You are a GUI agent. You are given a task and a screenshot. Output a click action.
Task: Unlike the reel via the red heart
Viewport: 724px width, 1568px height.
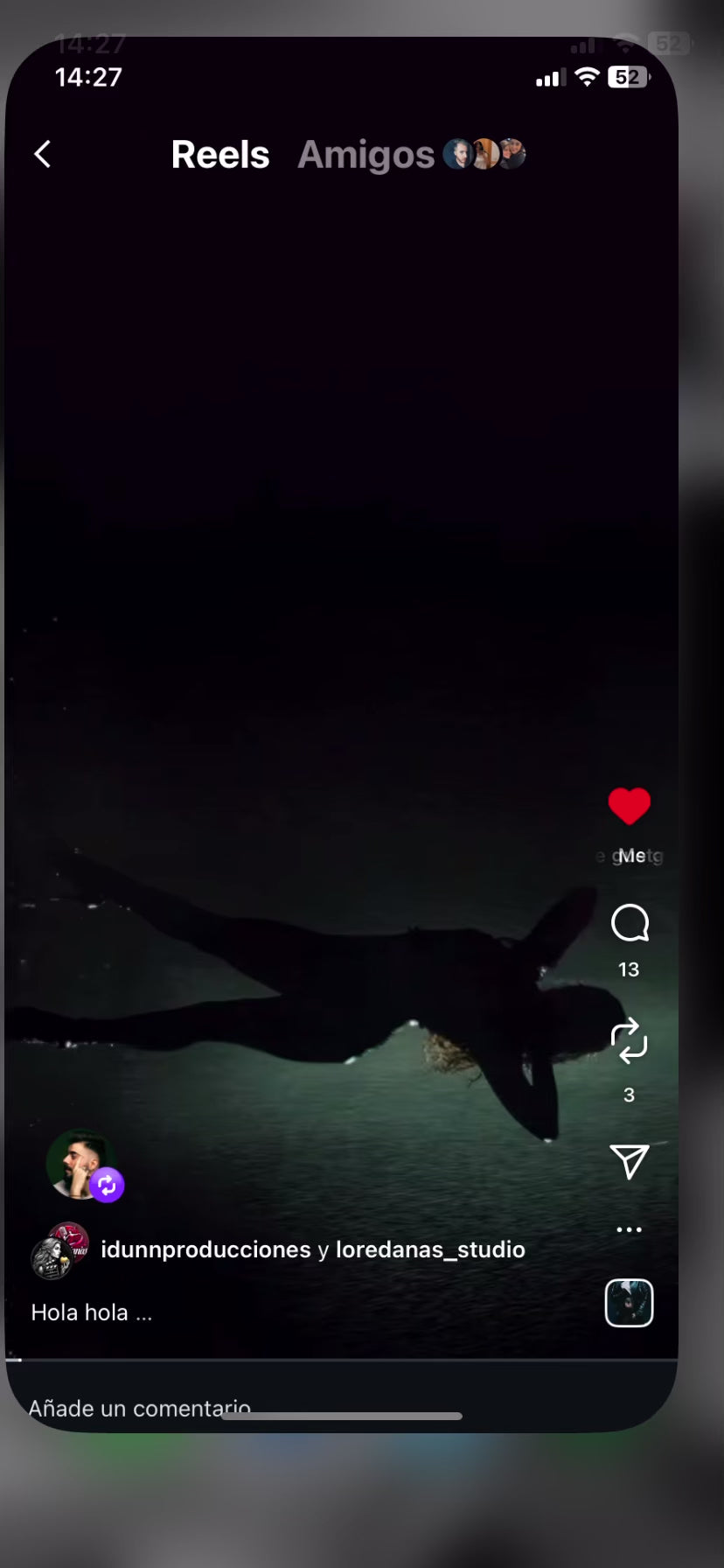point(629,806)
